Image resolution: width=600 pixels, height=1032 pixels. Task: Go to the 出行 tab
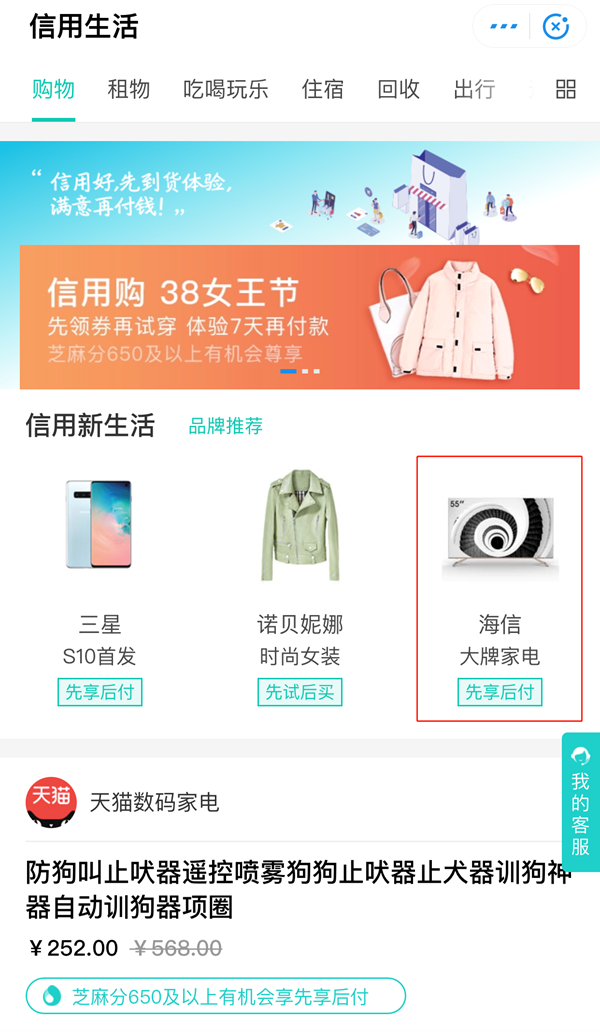(475, 89)
